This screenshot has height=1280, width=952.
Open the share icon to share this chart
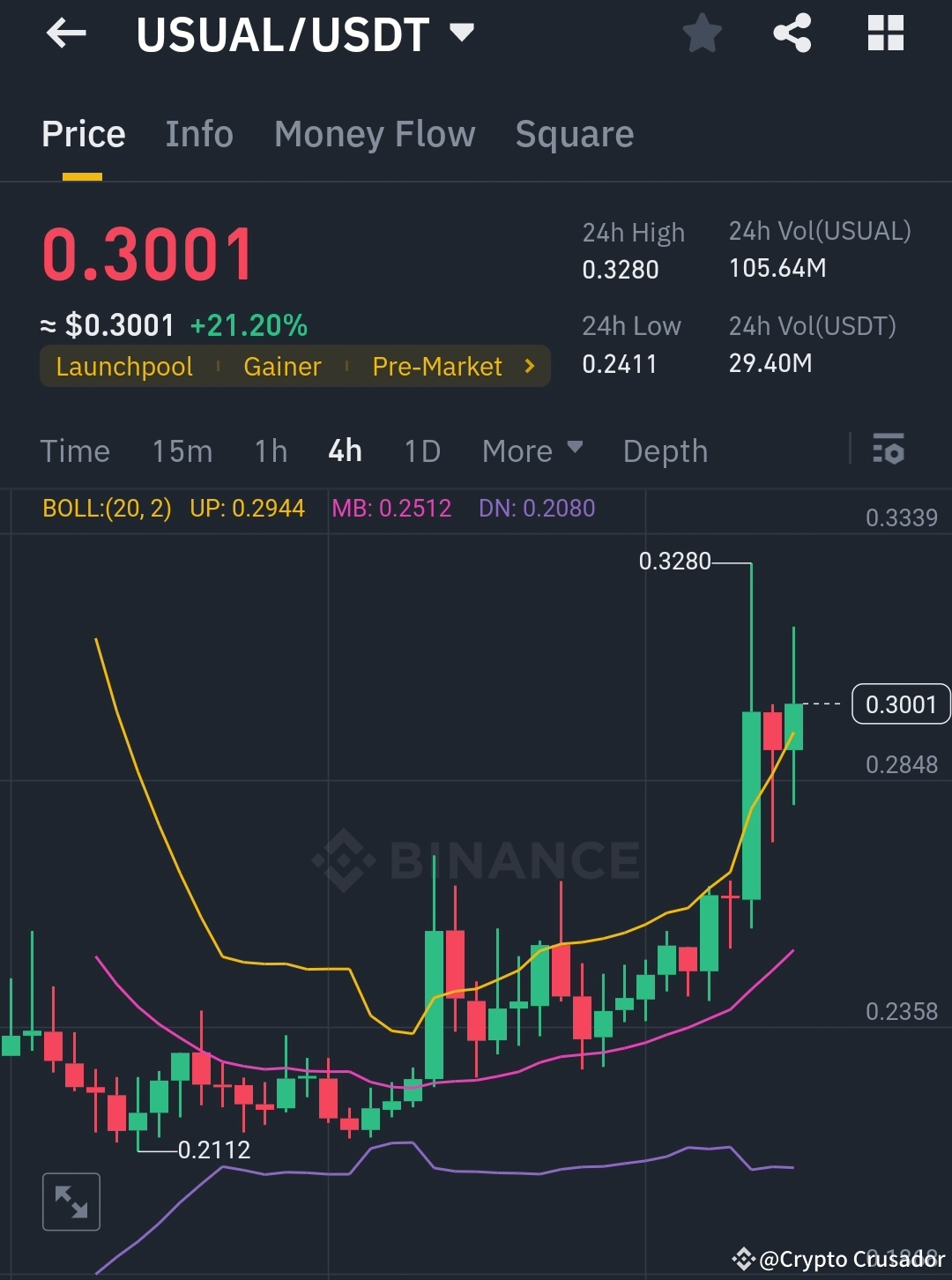pos(792,33)
